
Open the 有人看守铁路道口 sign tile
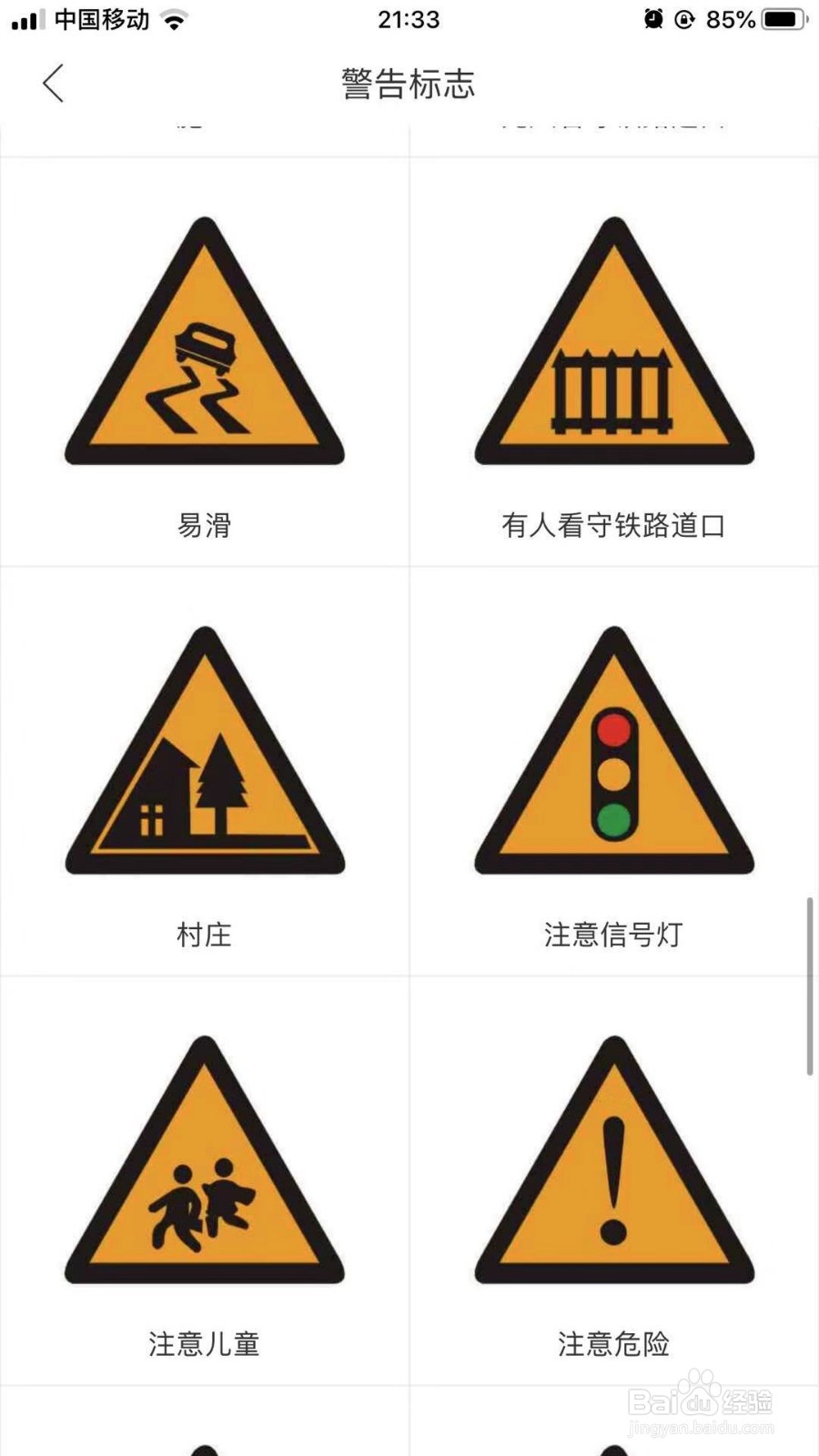614,364
